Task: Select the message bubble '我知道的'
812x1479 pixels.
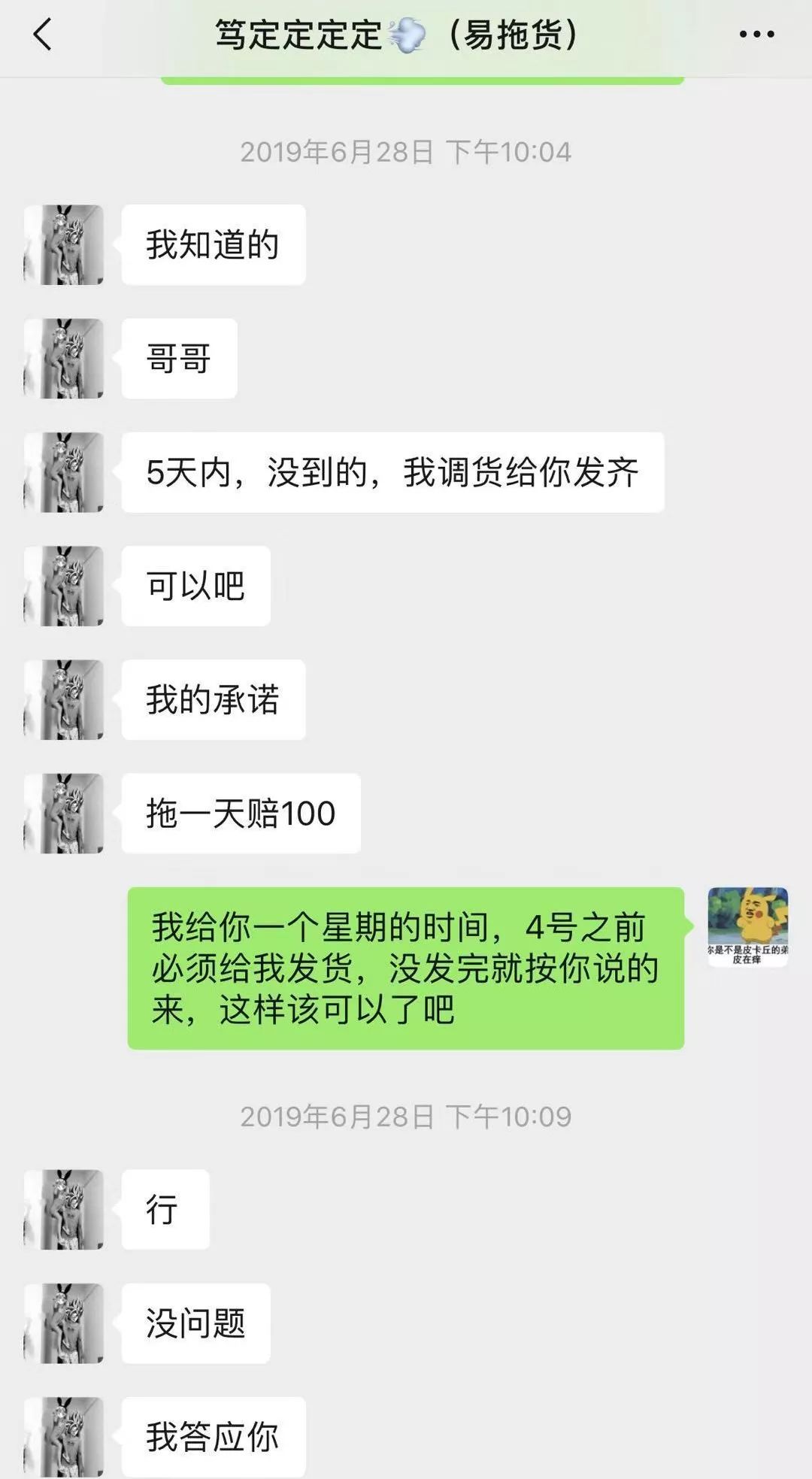Action: pos(213,243)
